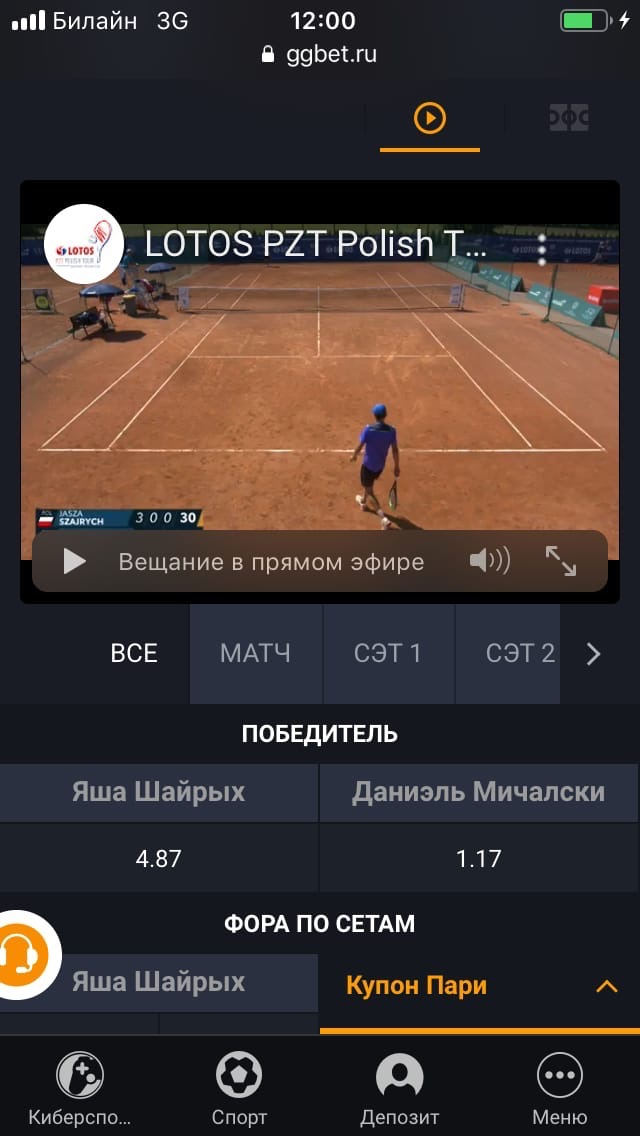Open the Депозит page
Screen dimensions: 640x1136
(x=399, y=1088)
